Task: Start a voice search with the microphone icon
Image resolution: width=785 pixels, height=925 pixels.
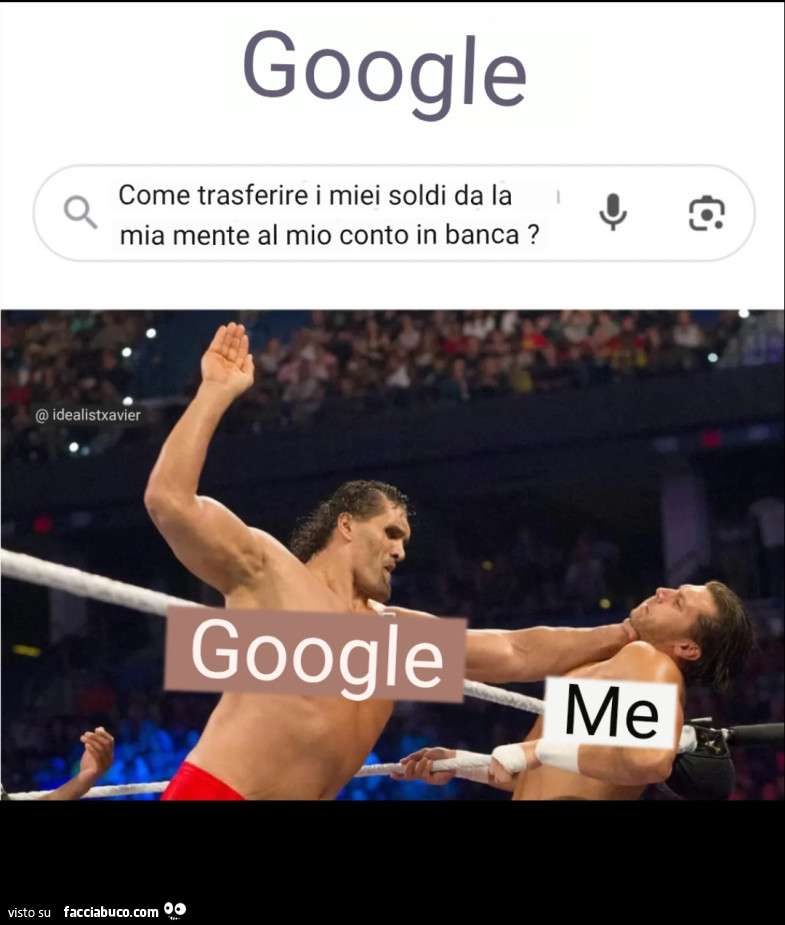Action: coord(612,212)
